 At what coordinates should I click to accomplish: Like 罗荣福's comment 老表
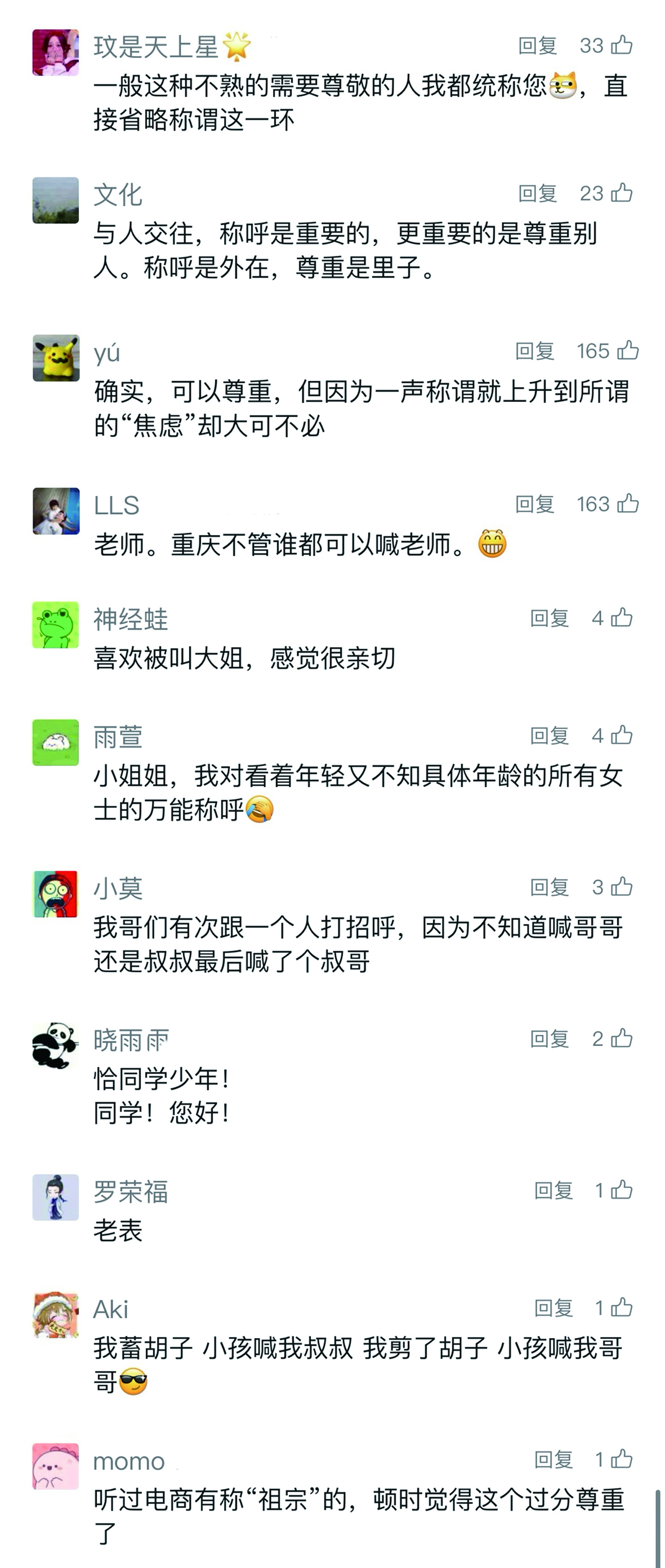click(621, 1190)
